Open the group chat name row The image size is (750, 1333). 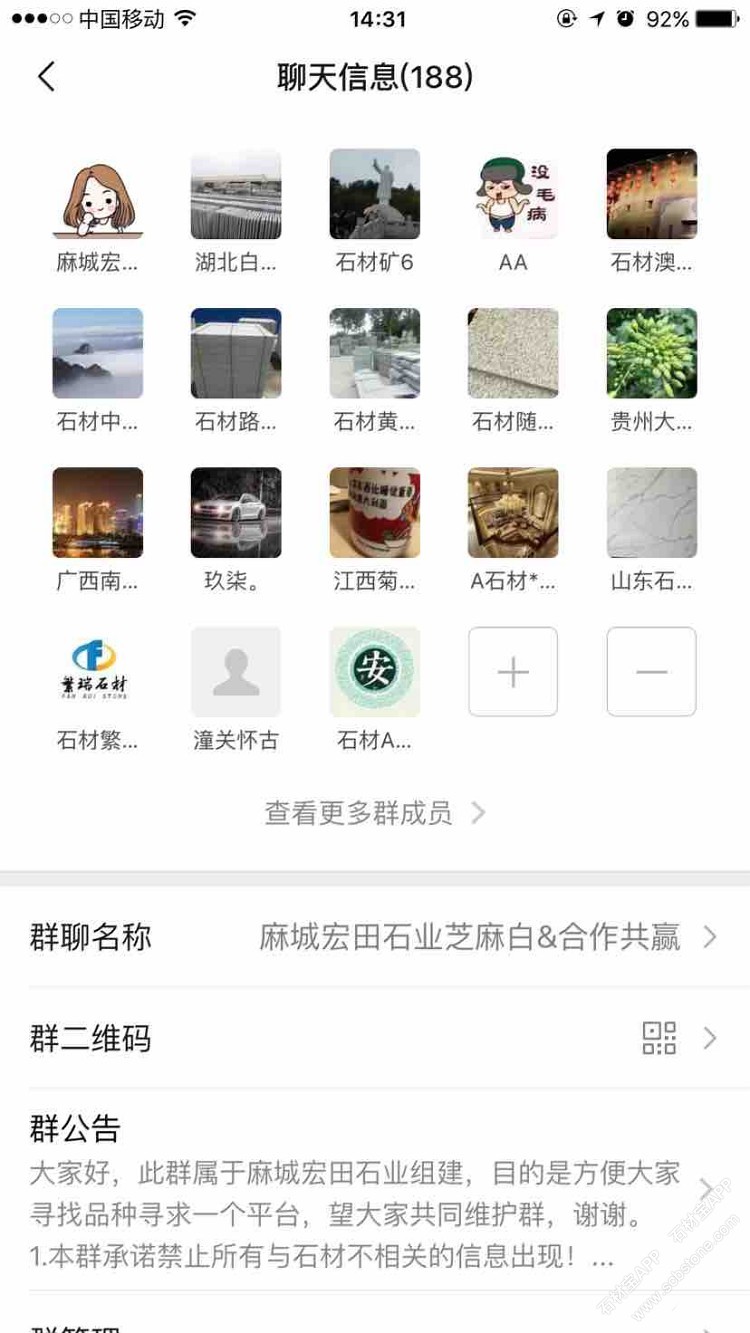374,937
